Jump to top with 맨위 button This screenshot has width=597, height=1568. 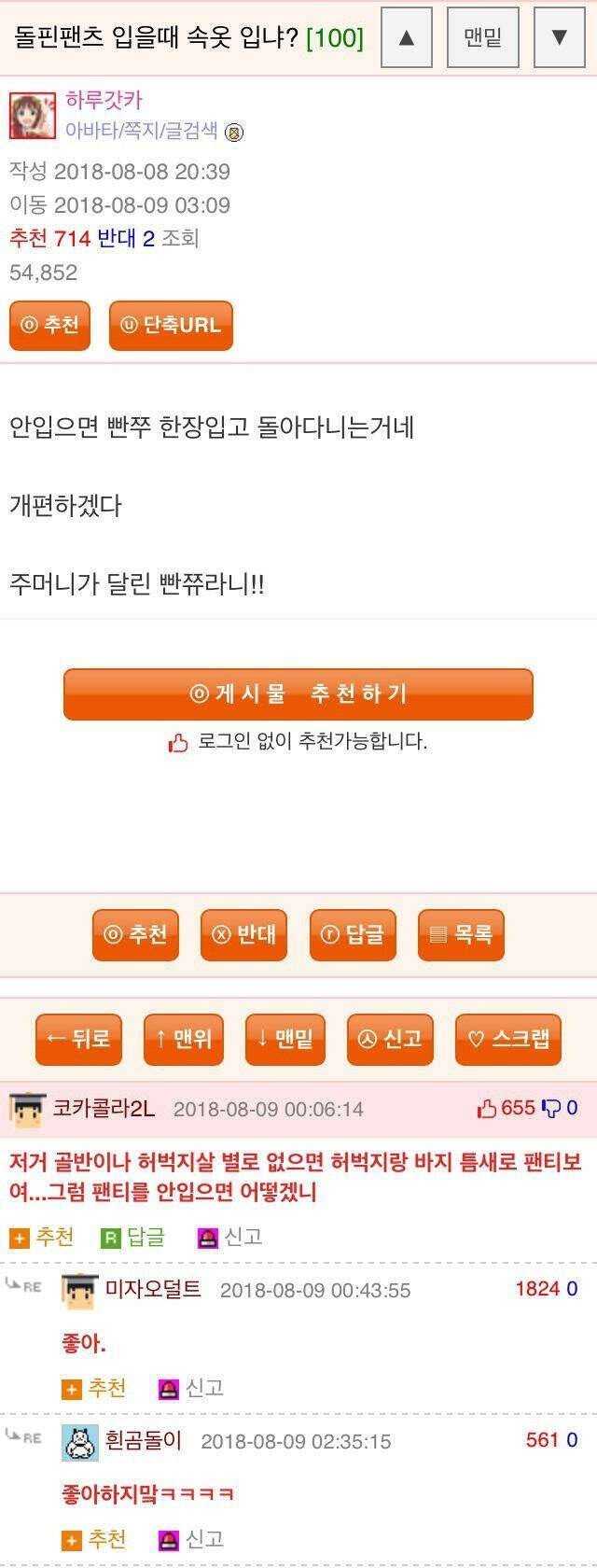click(184, 1039)
